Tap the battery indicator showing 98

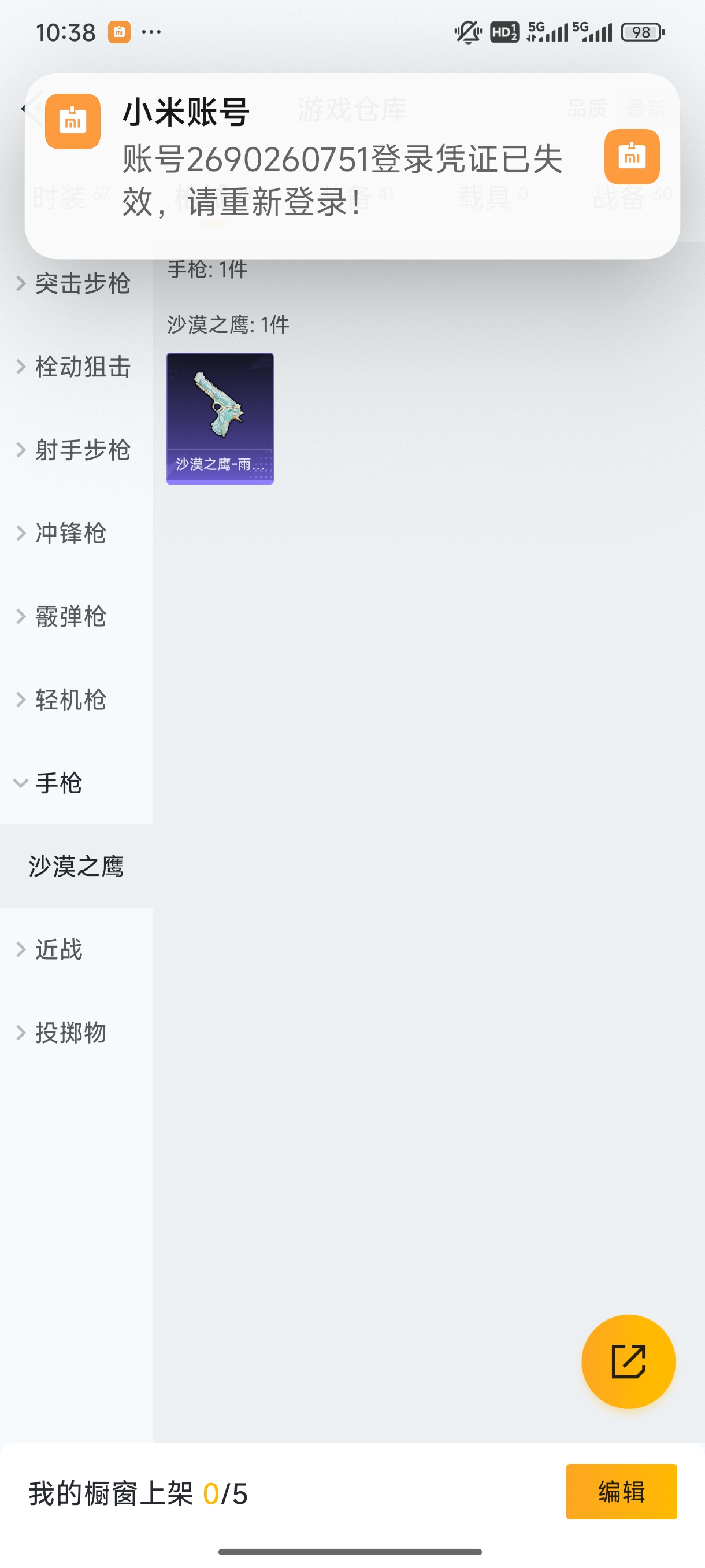click(642, 32)
